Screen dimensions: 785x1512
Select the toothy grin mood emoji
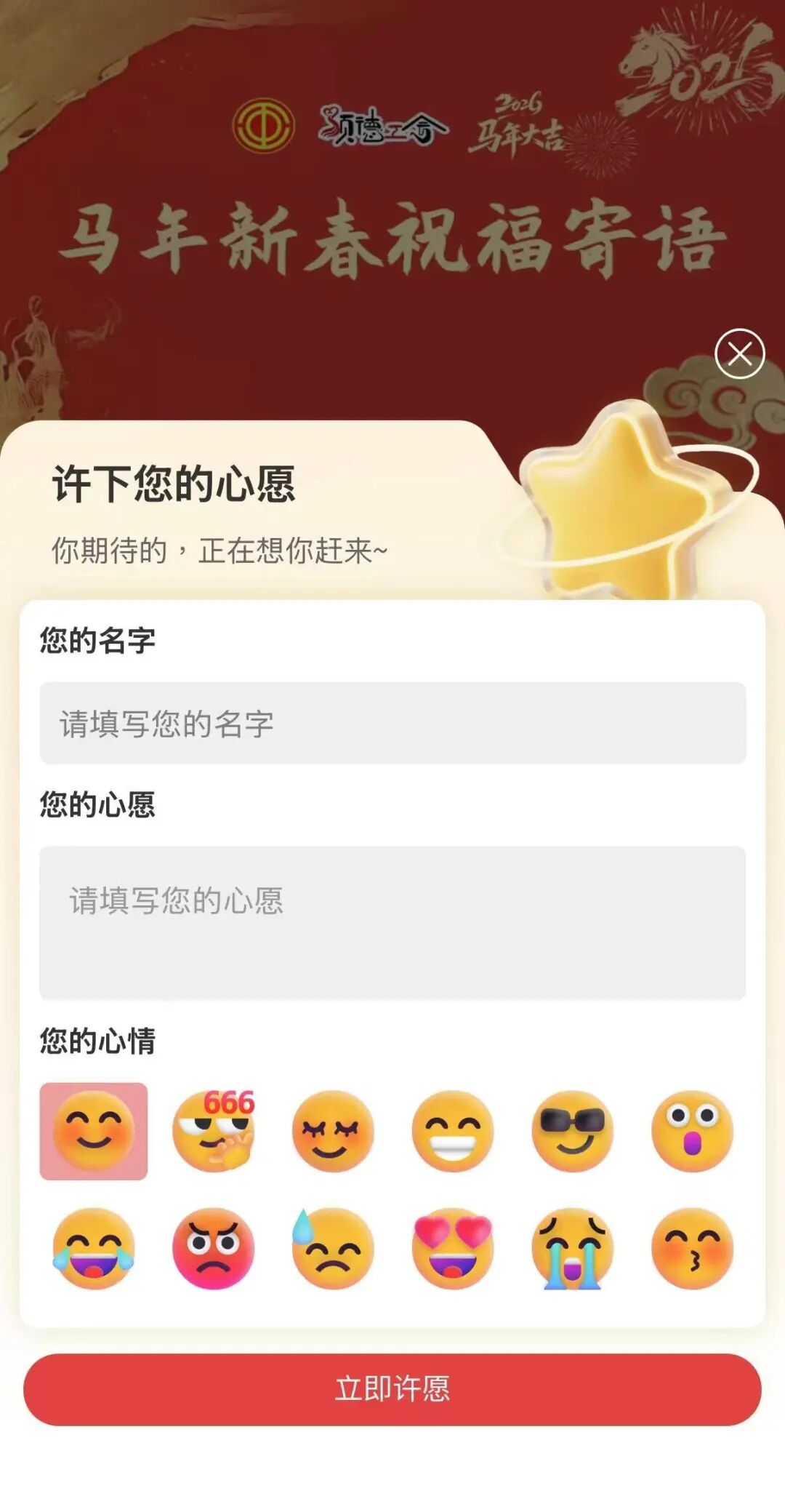pyautogui.click(x=453, y=1131)
